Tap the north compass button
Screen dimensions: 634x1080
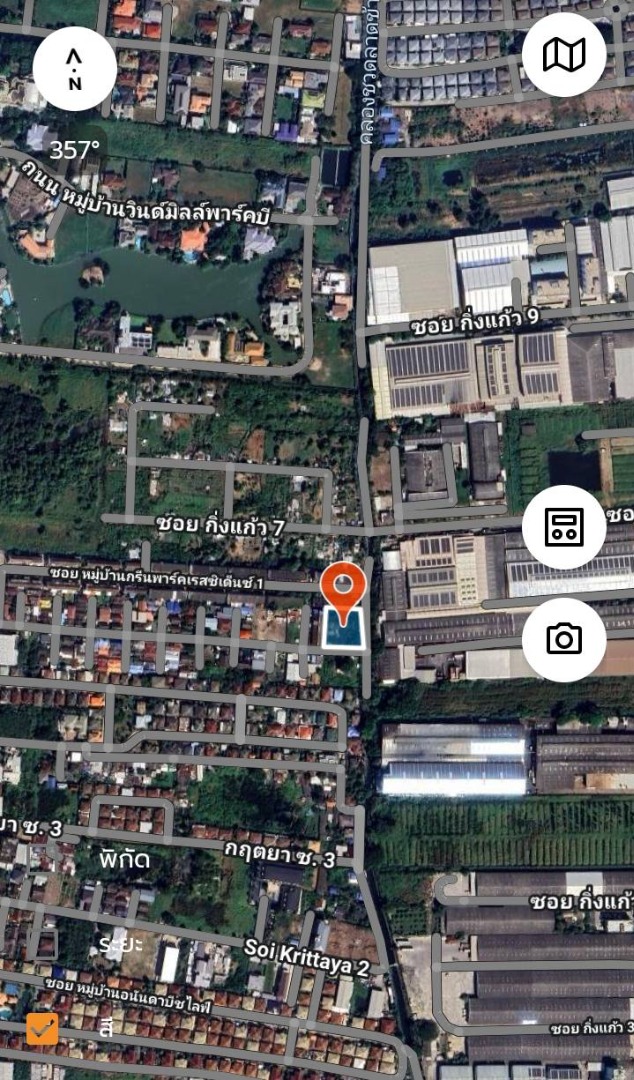(74, 69)
